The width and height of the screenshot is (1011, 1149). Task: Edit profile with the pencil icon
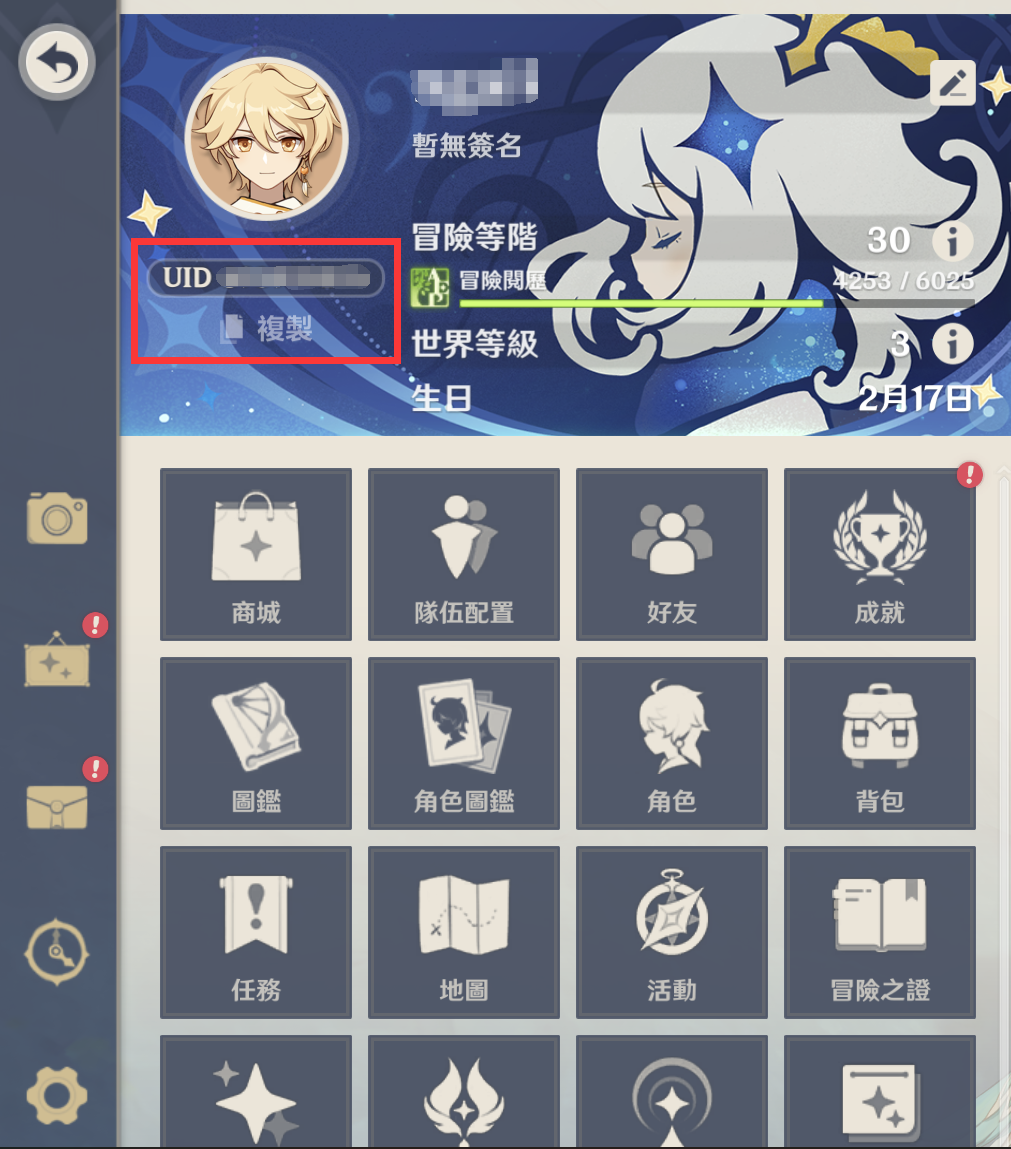point(951,83)
